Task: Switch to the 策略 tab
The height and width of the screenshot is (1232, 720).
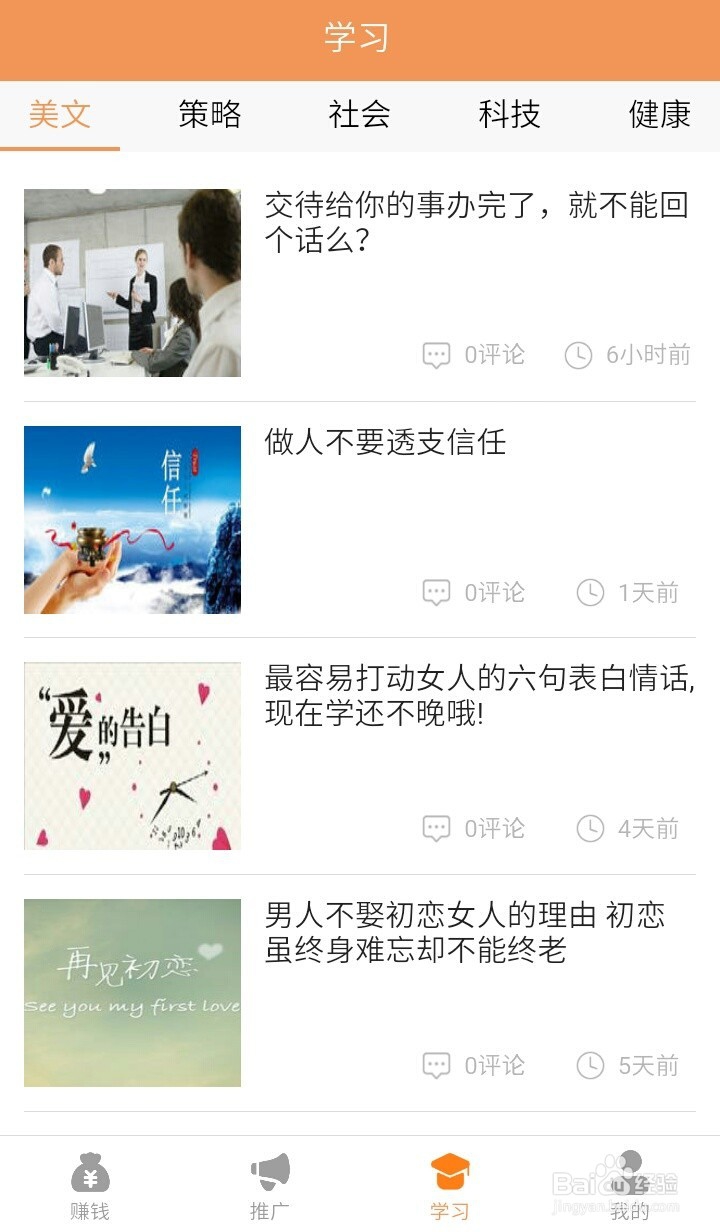Action: [210, 116]
